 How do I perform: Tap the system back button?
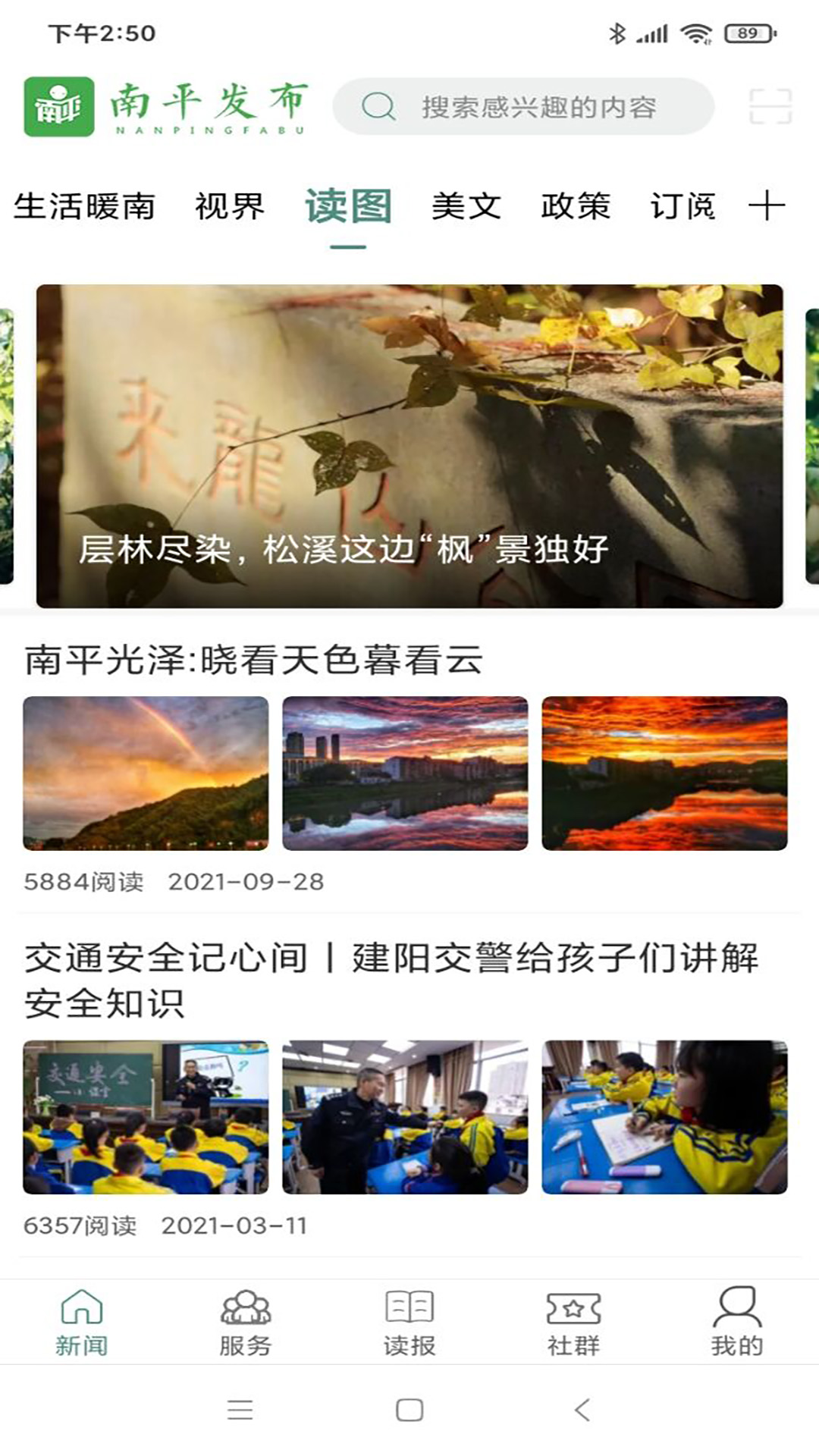point(582,1410)
